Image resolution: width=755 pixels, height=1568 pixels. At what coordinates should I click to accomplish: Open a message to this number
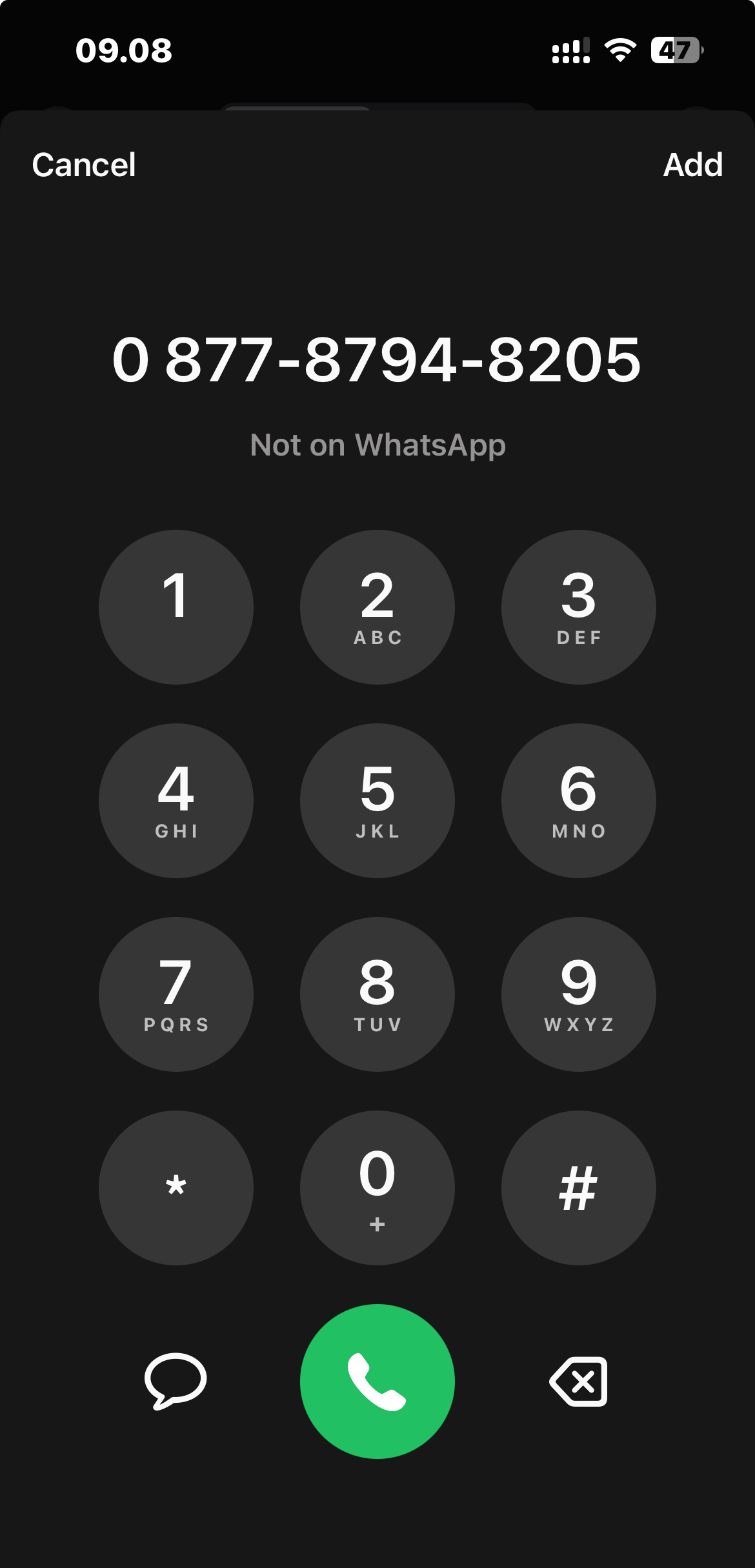(x=176, y=1381)
